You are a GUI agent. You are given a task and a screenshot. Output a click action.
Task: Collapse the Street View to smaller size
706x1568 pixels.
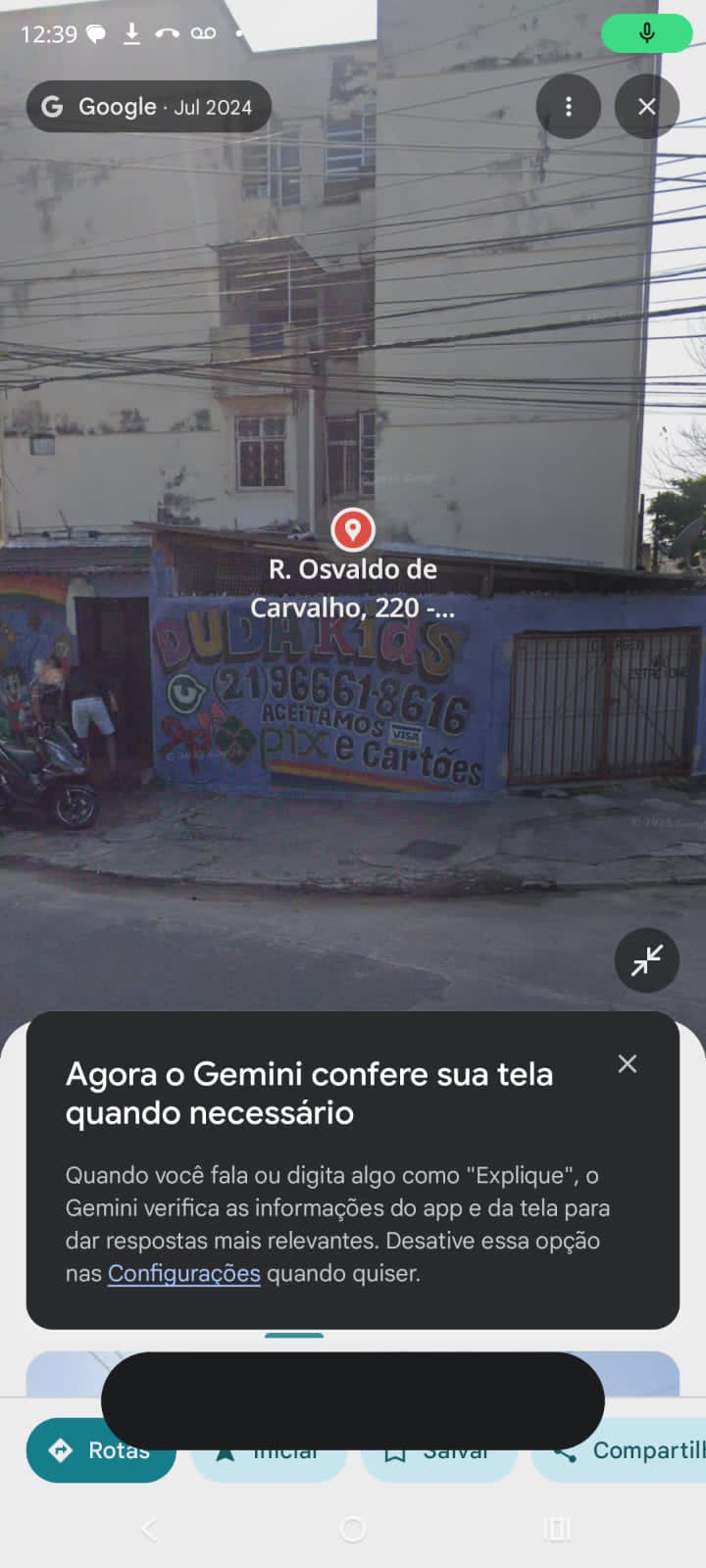(647, 960)
